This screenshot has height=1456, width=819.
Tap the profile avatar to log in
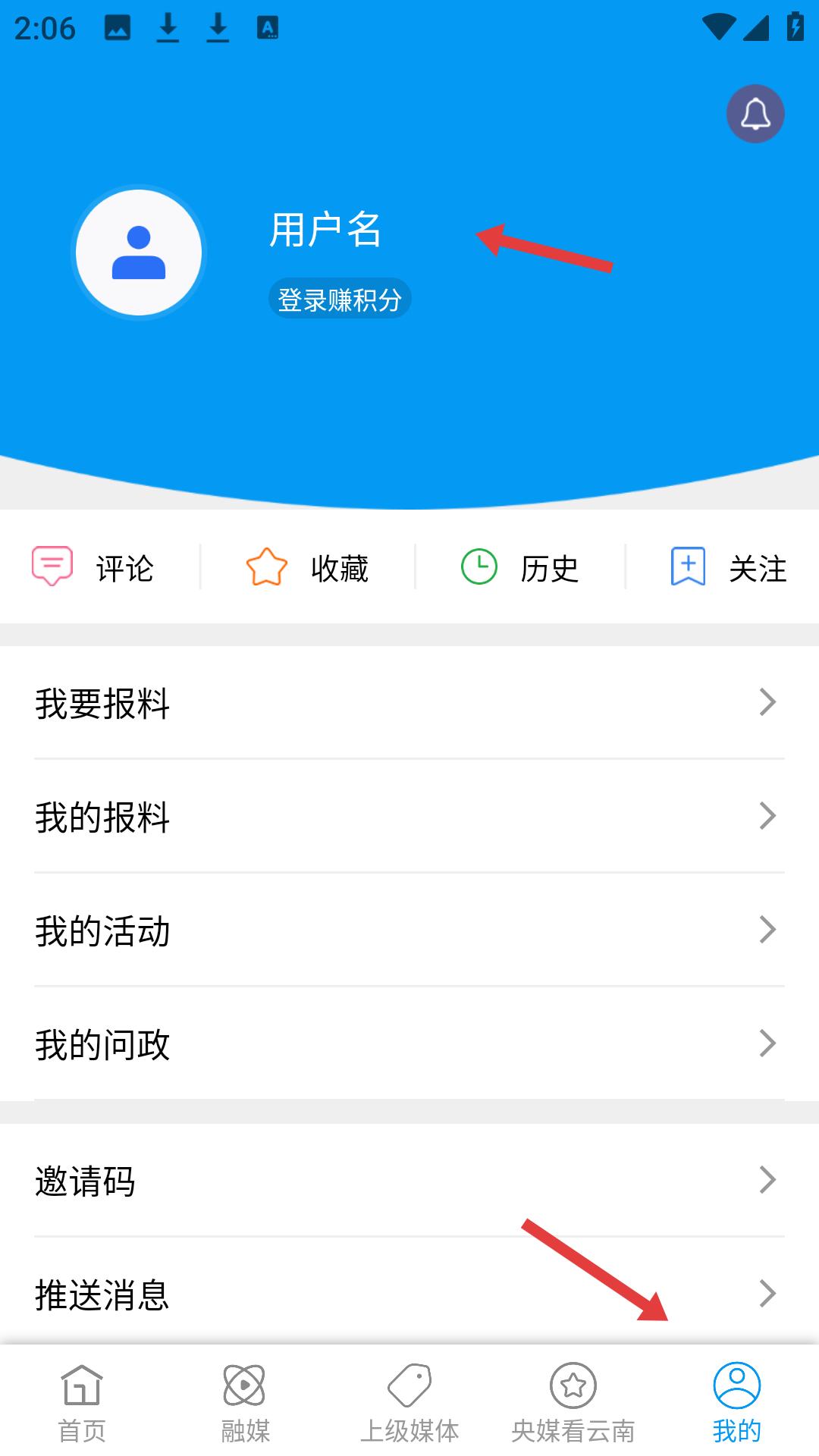pos(139,253)
